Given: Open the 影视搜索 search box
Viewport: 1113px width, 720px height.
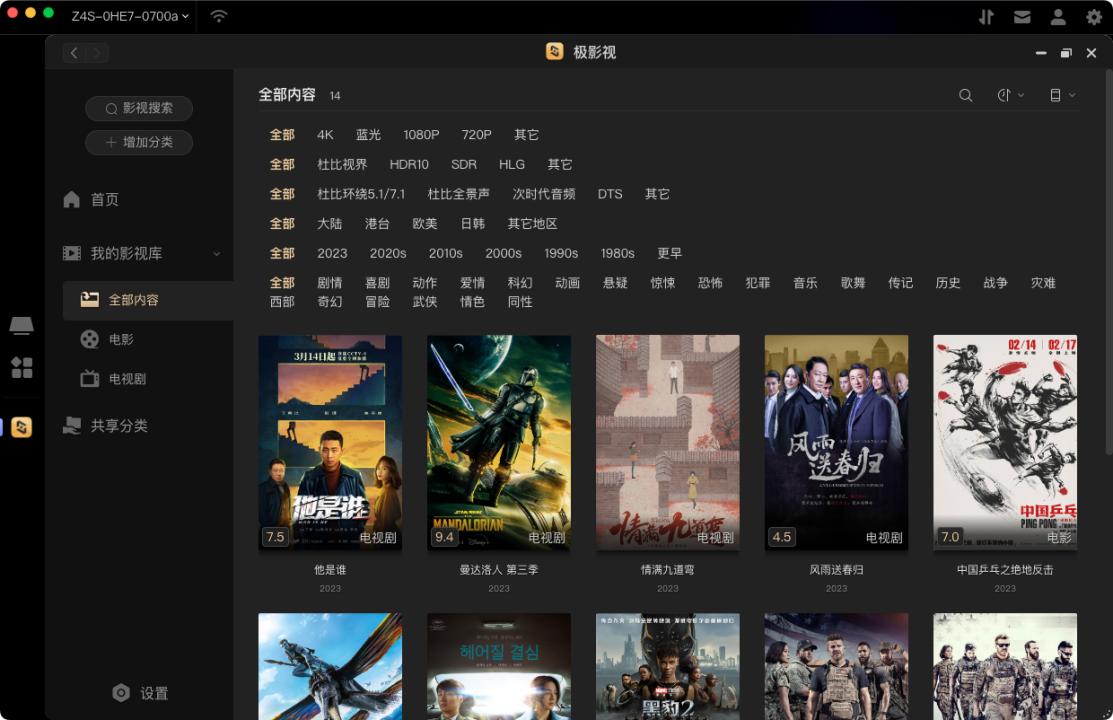Looking at the screenshot, I should click(138, 108).
